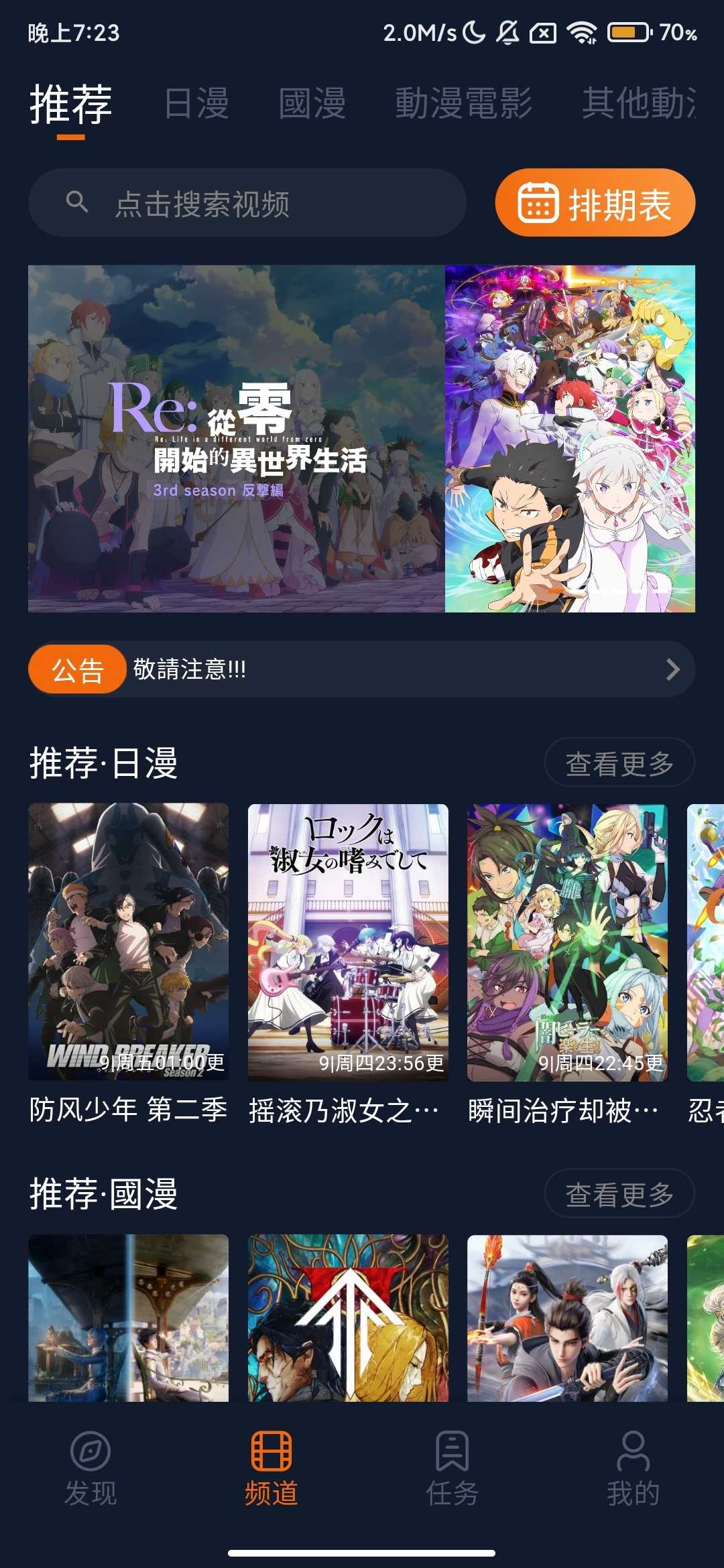Screen dimensions: 724x1568
Task: Tap 查看更多 next to 推荐·日漫
Action: 619,763
